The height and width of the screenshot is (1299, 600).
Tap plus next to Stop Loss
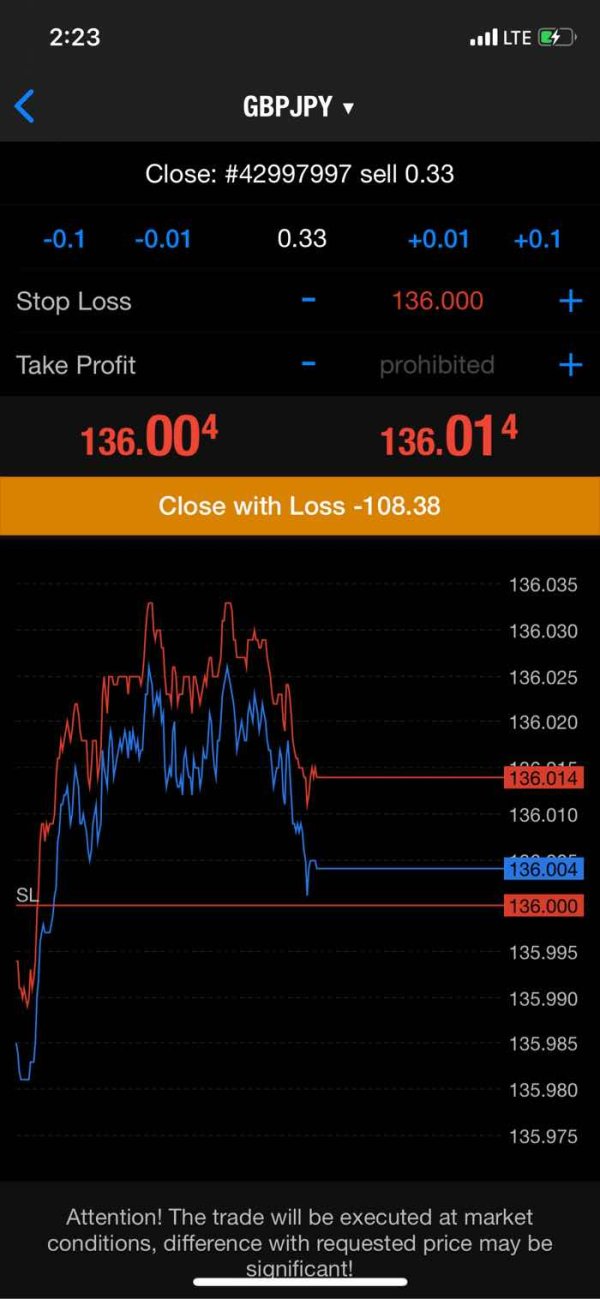click(570, 301)
